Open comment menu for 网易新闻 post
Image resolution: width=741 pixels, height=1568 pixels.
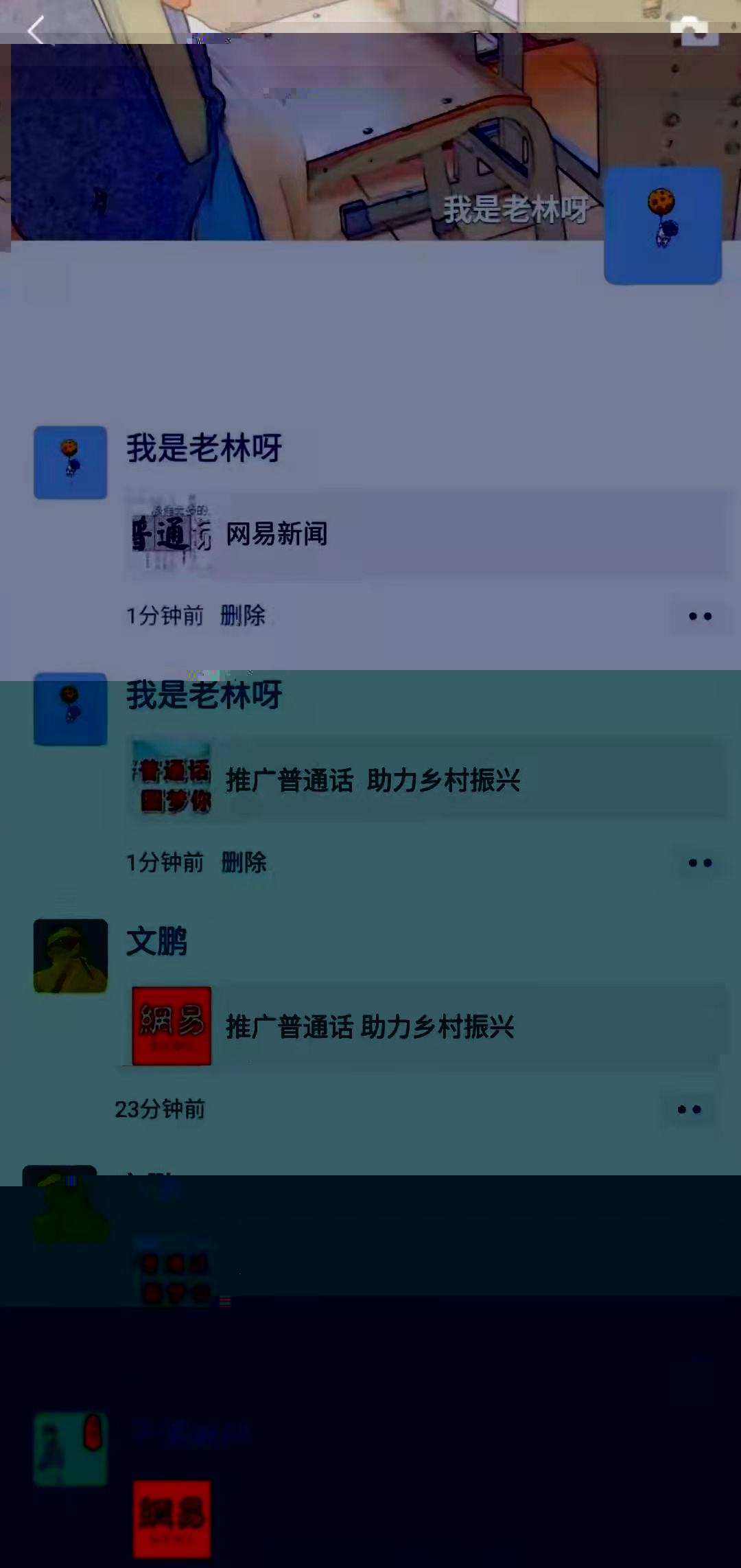click(x=700, y=616)
